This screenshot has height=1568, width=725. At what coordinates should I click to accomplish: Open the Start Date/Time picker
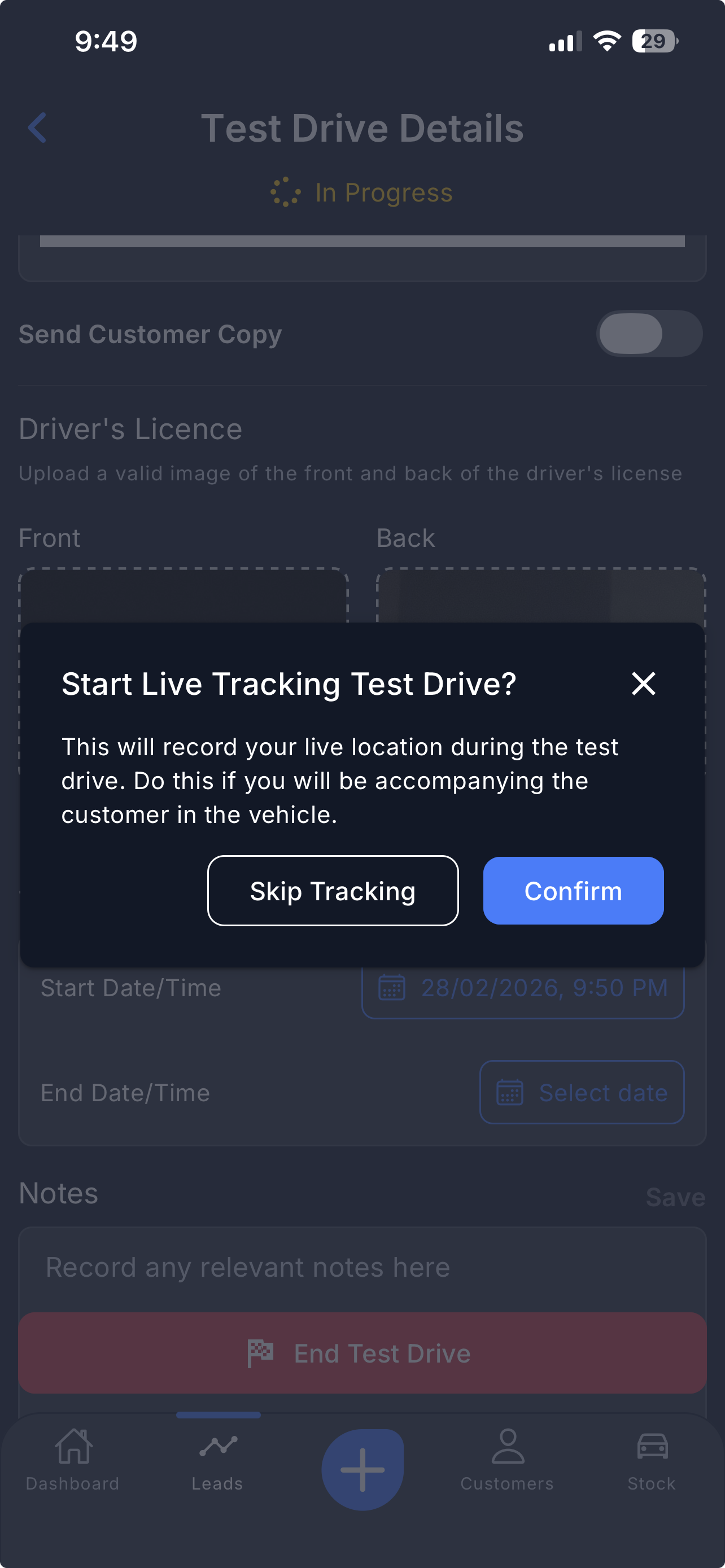pos(522,988)
